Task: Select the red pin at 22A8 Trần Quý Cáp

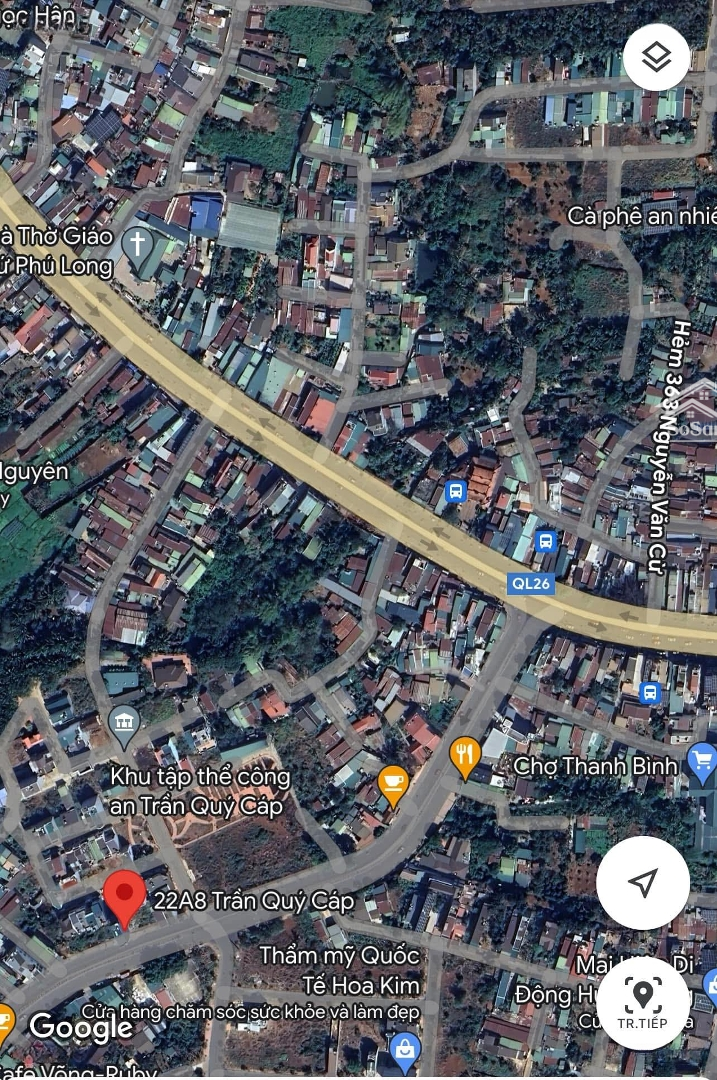Action: [125, 896]
